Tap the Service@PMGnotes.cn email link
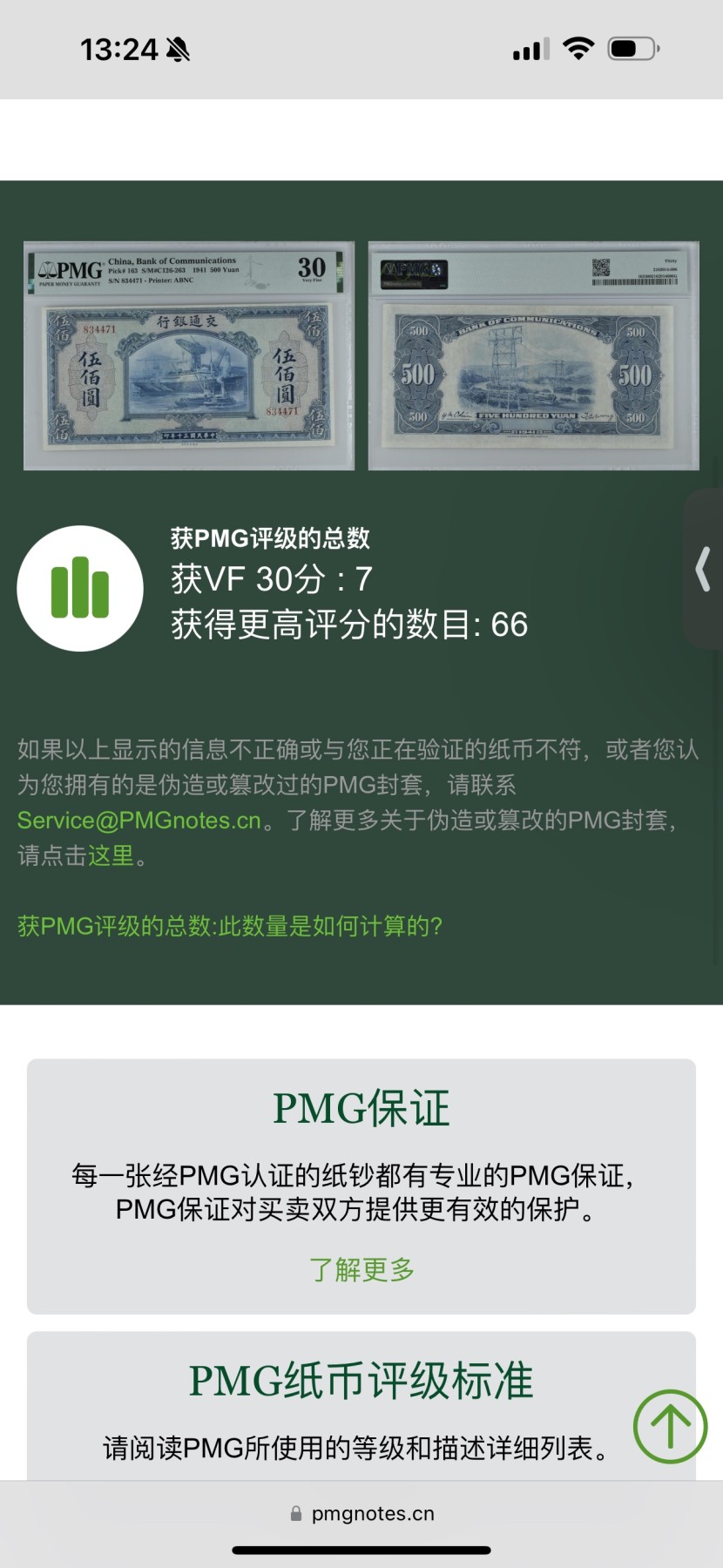The height and width of the screenshot is (1568, 723). tap(139, 821)
